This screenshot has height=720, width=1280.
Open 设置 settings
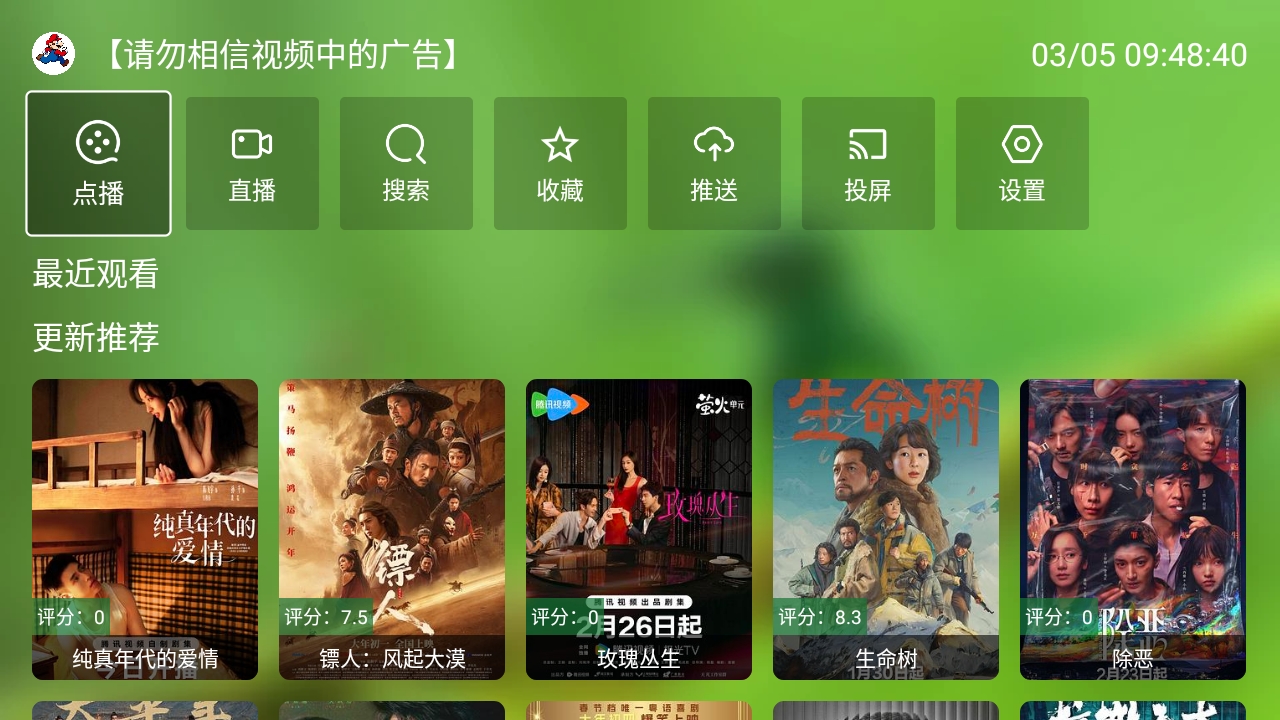point(1022,163)
